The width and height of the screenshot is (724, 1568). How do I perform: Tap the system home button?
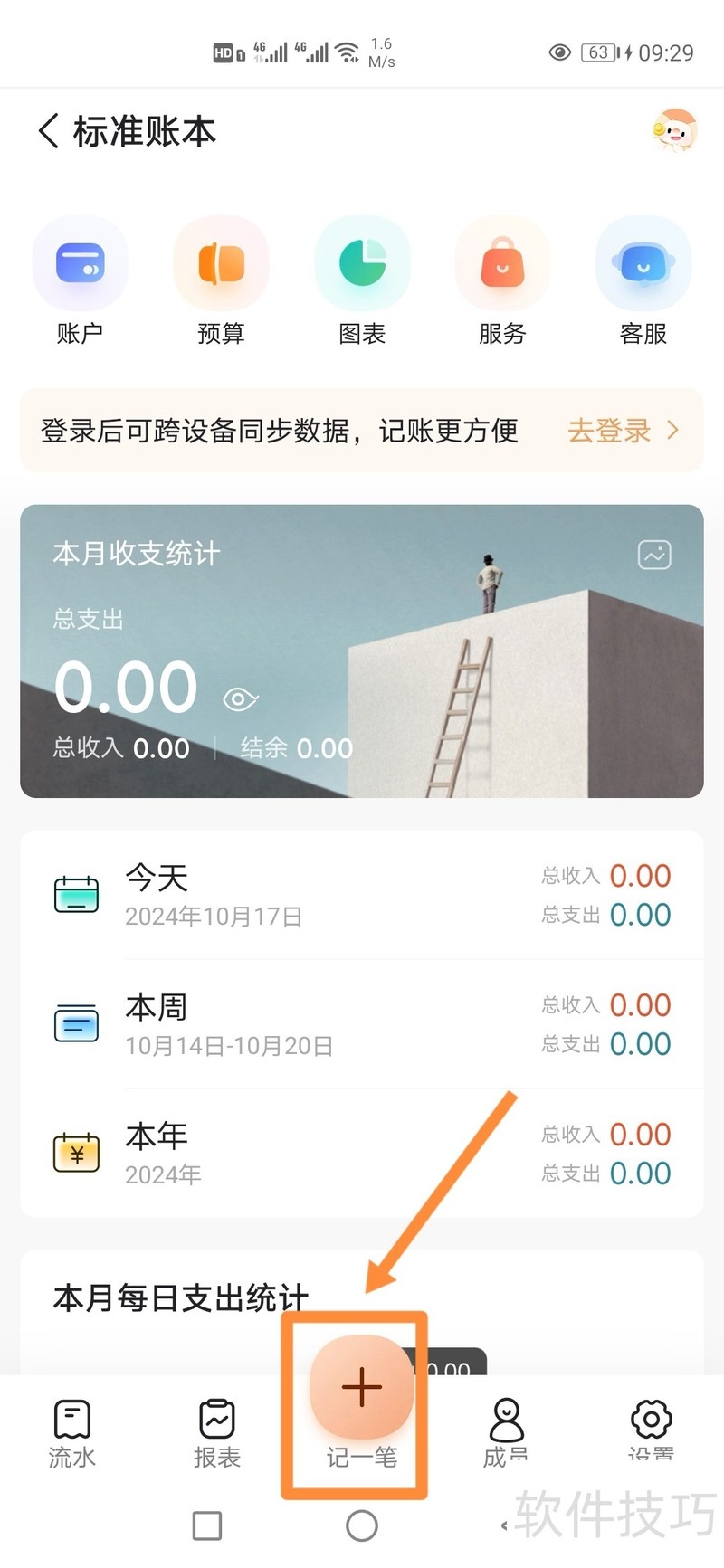(362, 1525)
